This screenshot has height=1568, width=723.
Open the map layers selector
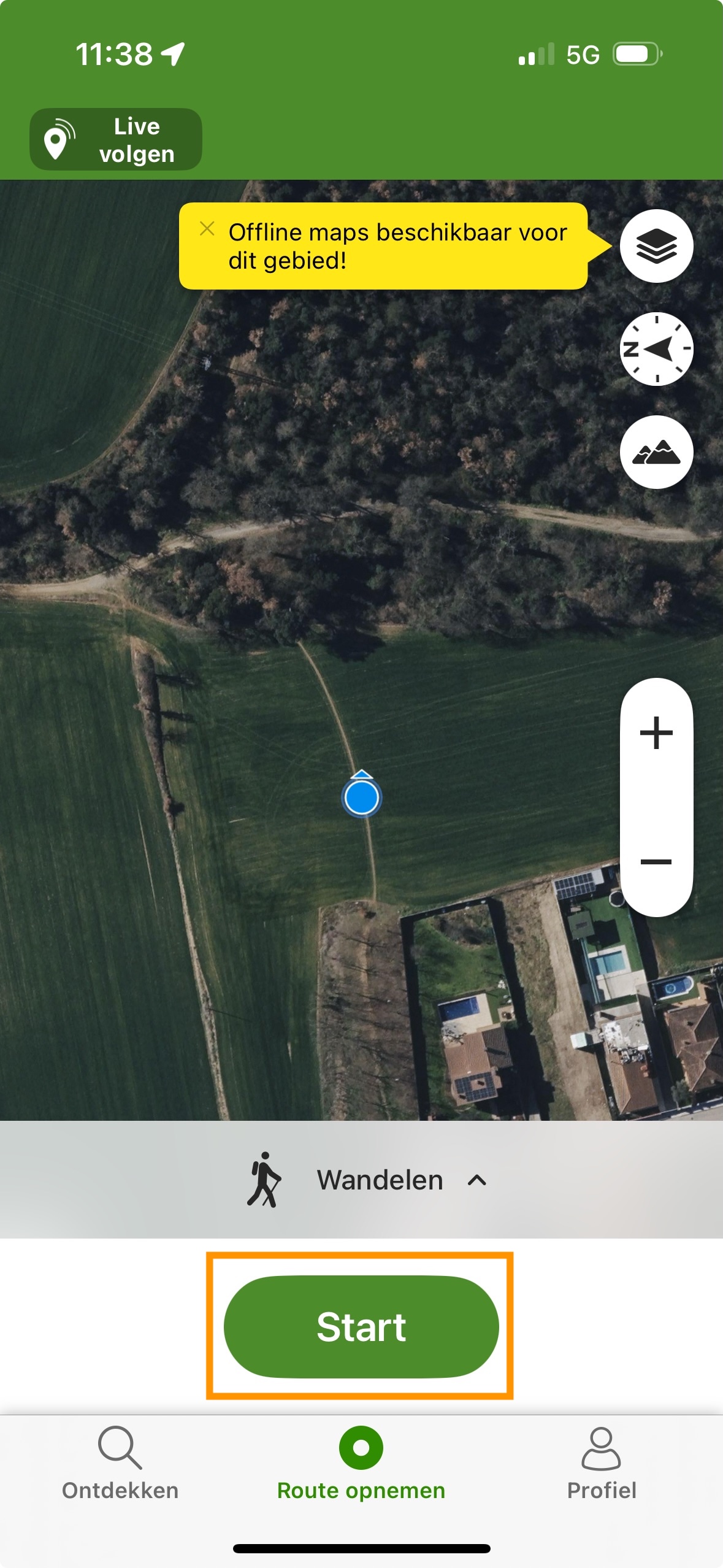coord(656,246)
